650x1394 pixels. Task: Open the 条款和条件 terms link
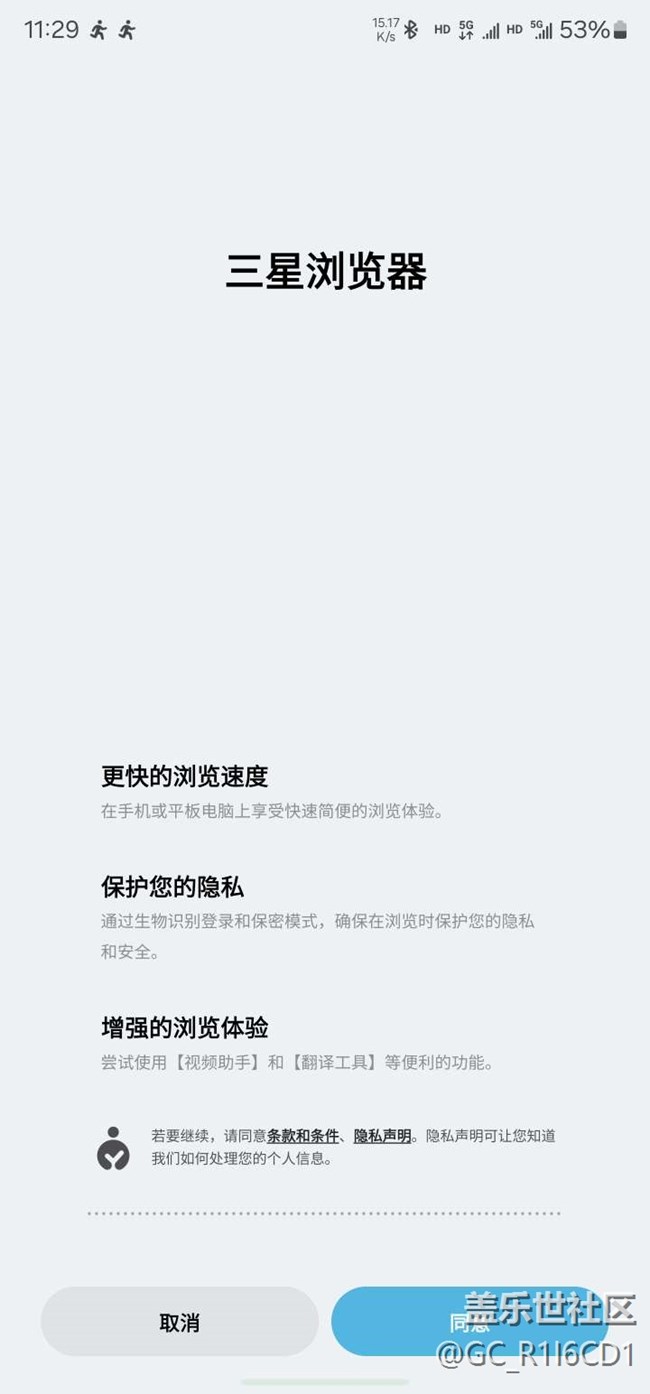point(303,1136)
